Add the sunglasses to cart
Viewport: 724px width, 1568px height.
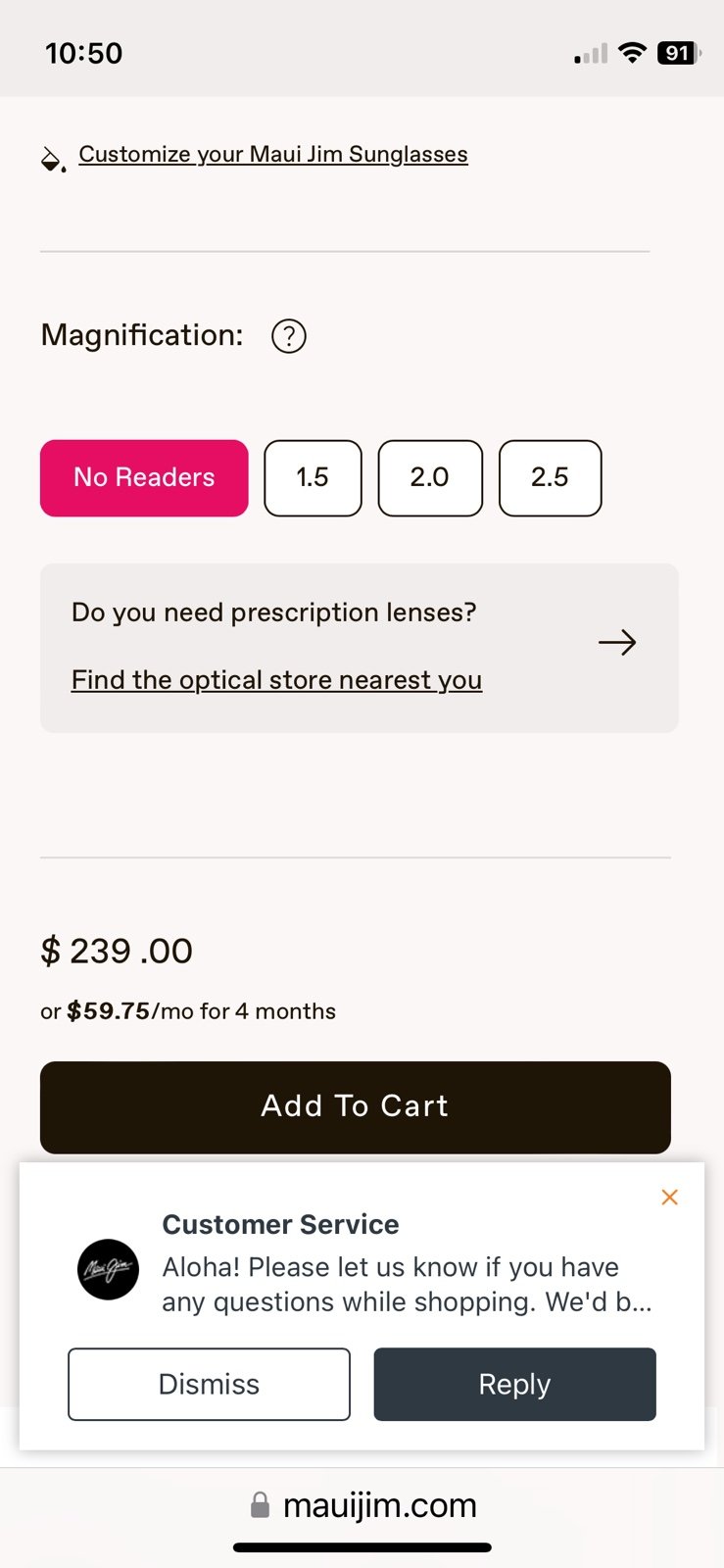point(356,1107)
